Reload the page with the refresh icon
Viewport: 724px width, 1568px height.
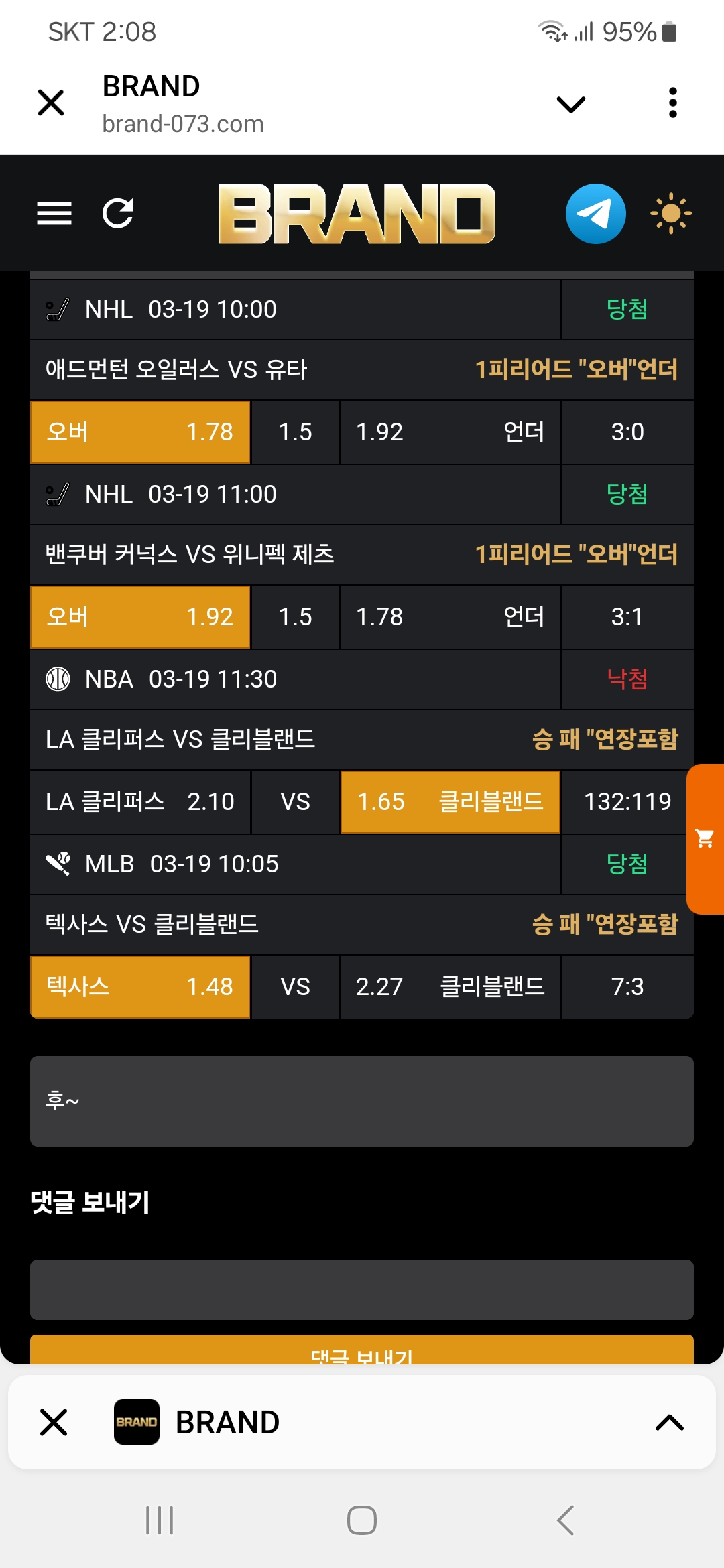pos(118,214)
